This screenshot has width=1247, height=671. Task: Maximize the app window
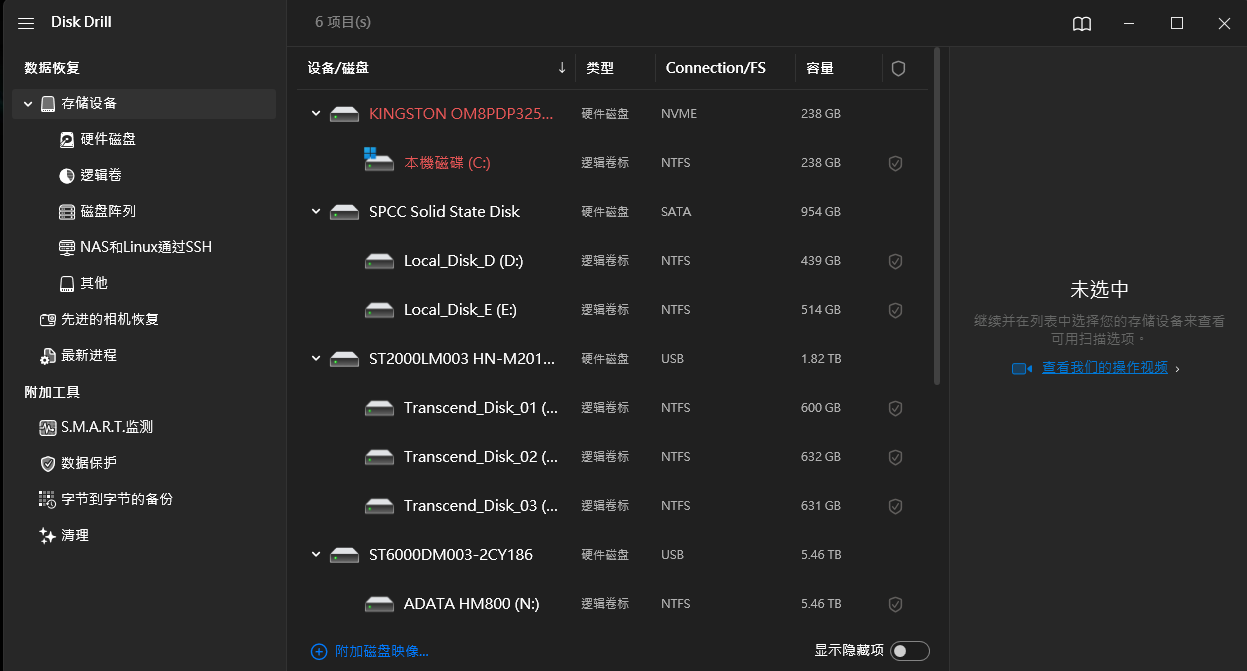[x=1177, y=24]
